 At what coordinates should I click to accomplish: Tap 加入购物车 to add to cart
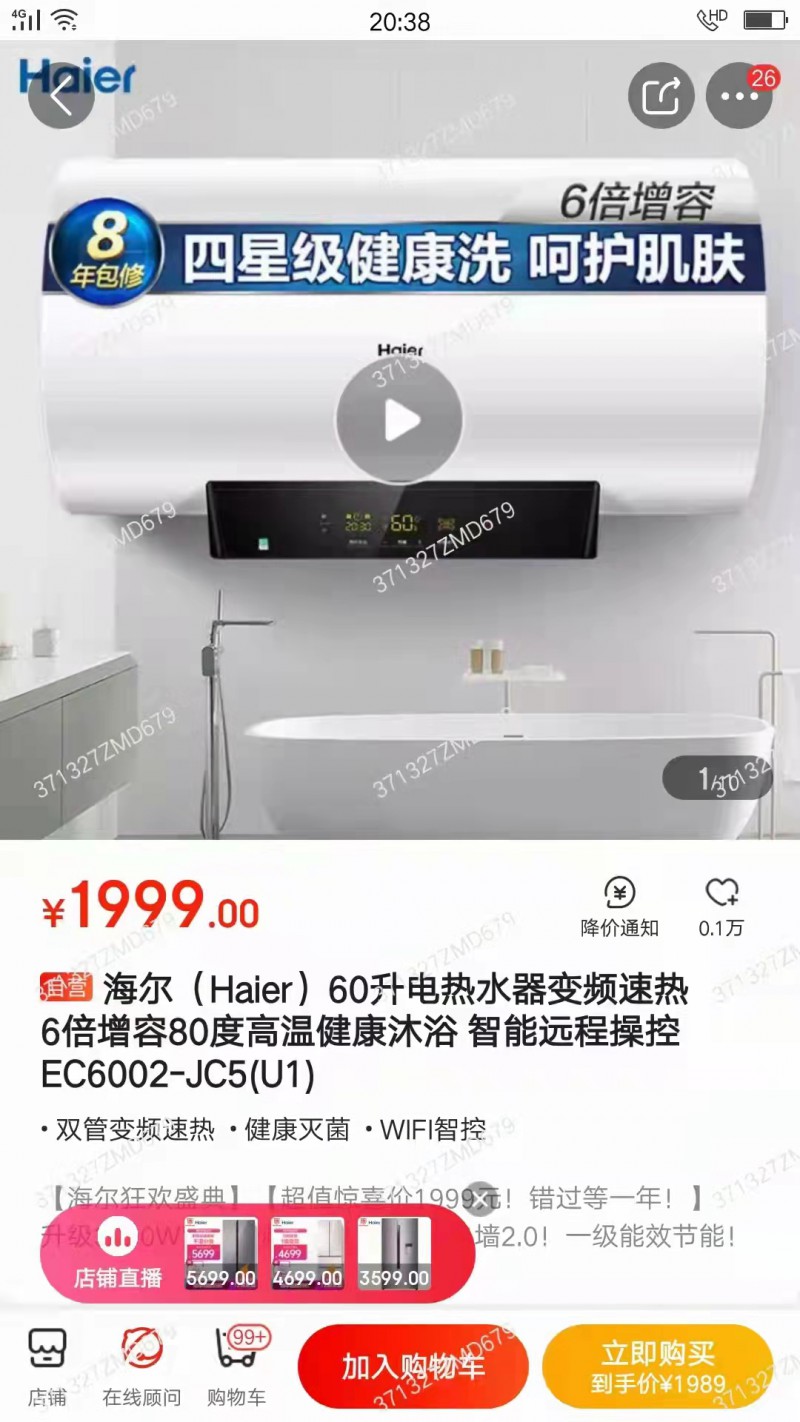coord(413,1367)
